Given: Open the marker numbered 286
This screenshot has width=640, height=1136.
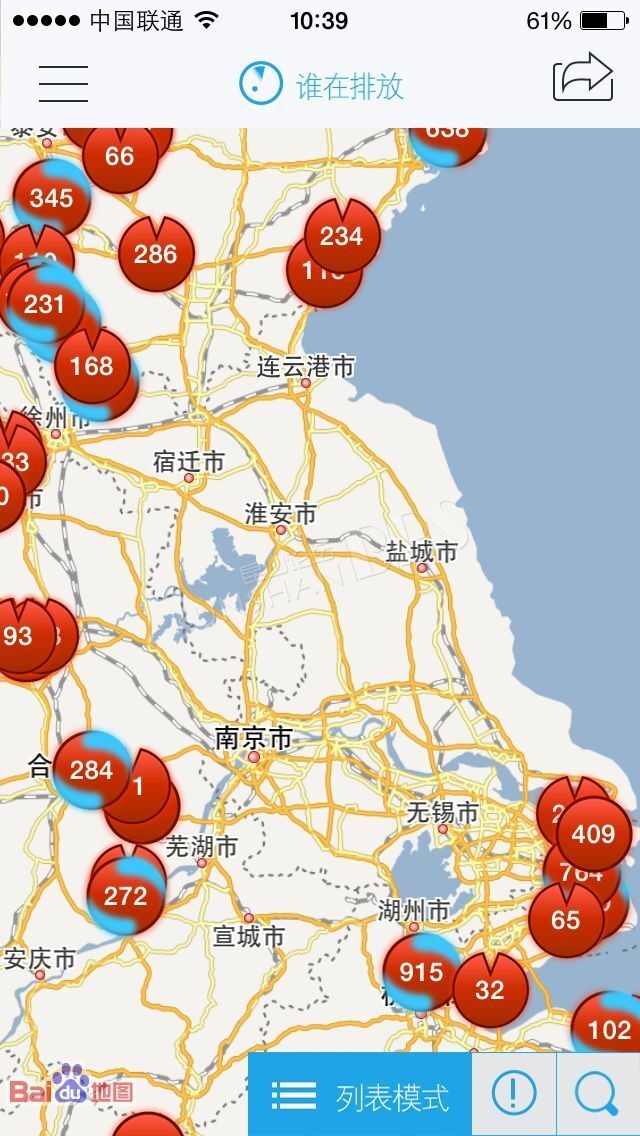Looking at the screenshot, I should [156, 254].
